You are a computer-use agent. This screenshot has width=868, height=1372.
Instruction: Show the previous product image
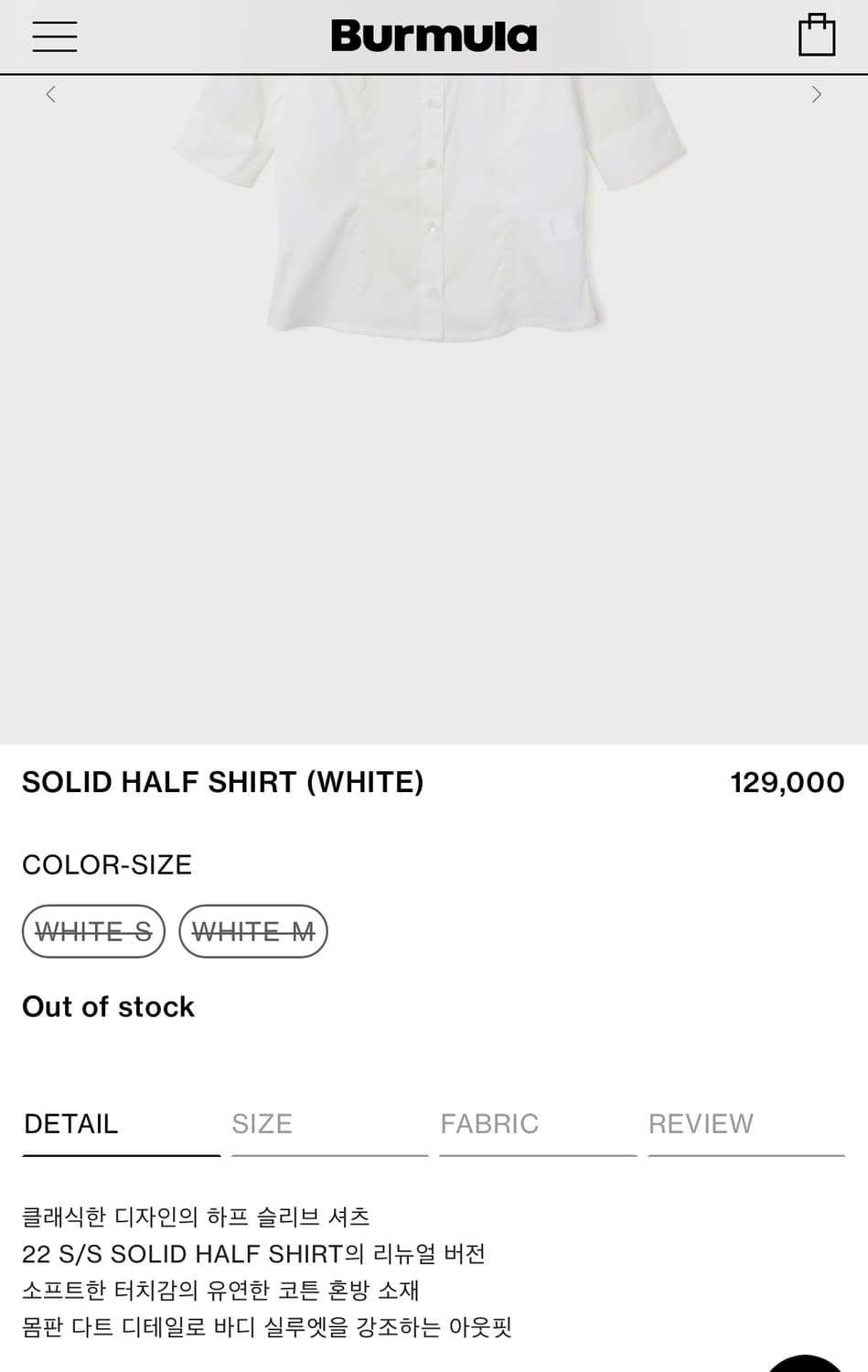(x=51, y=94)
